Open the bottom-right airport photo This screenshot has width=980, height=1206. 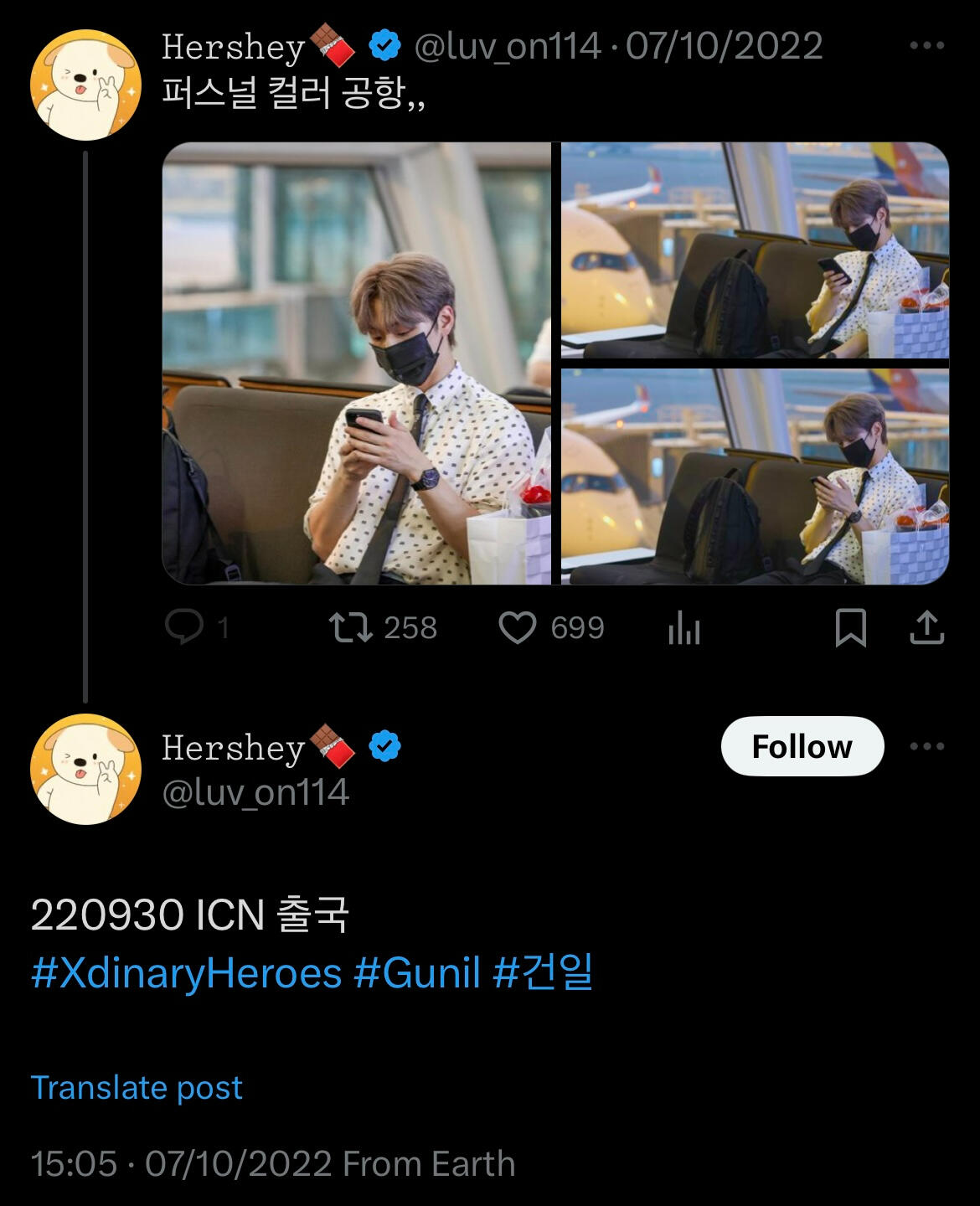coord(755,476)
